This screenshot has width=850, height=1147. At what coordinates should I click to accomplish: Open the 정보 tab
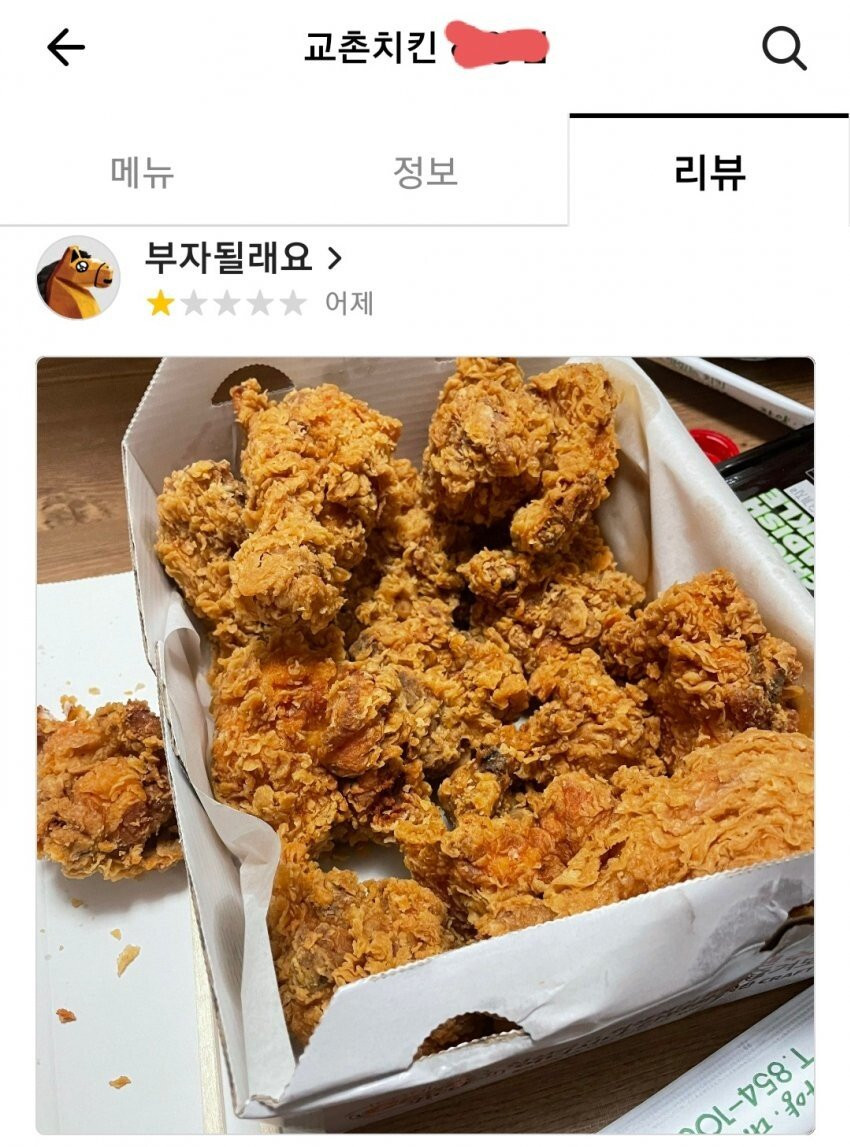coord(424,170)
